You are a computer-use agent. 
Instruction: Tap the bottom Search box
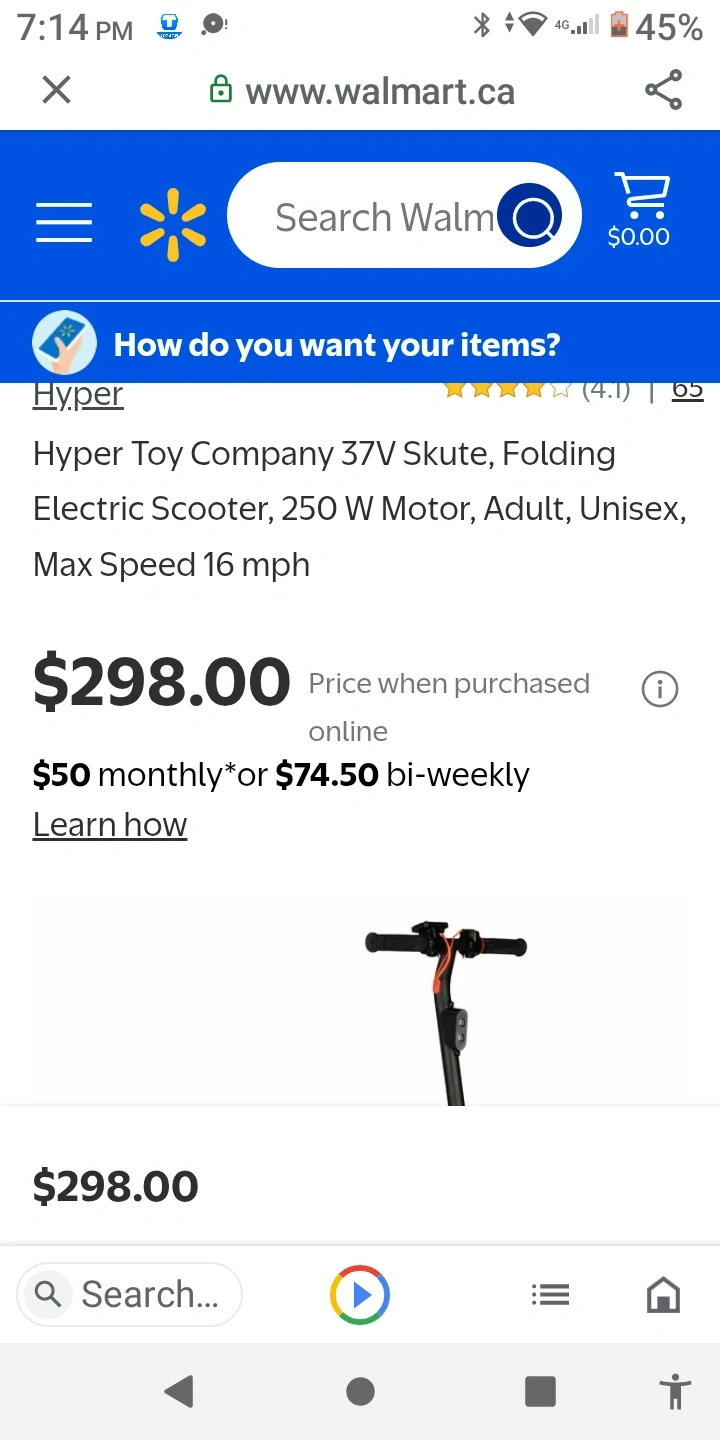tap(130, 1294)
